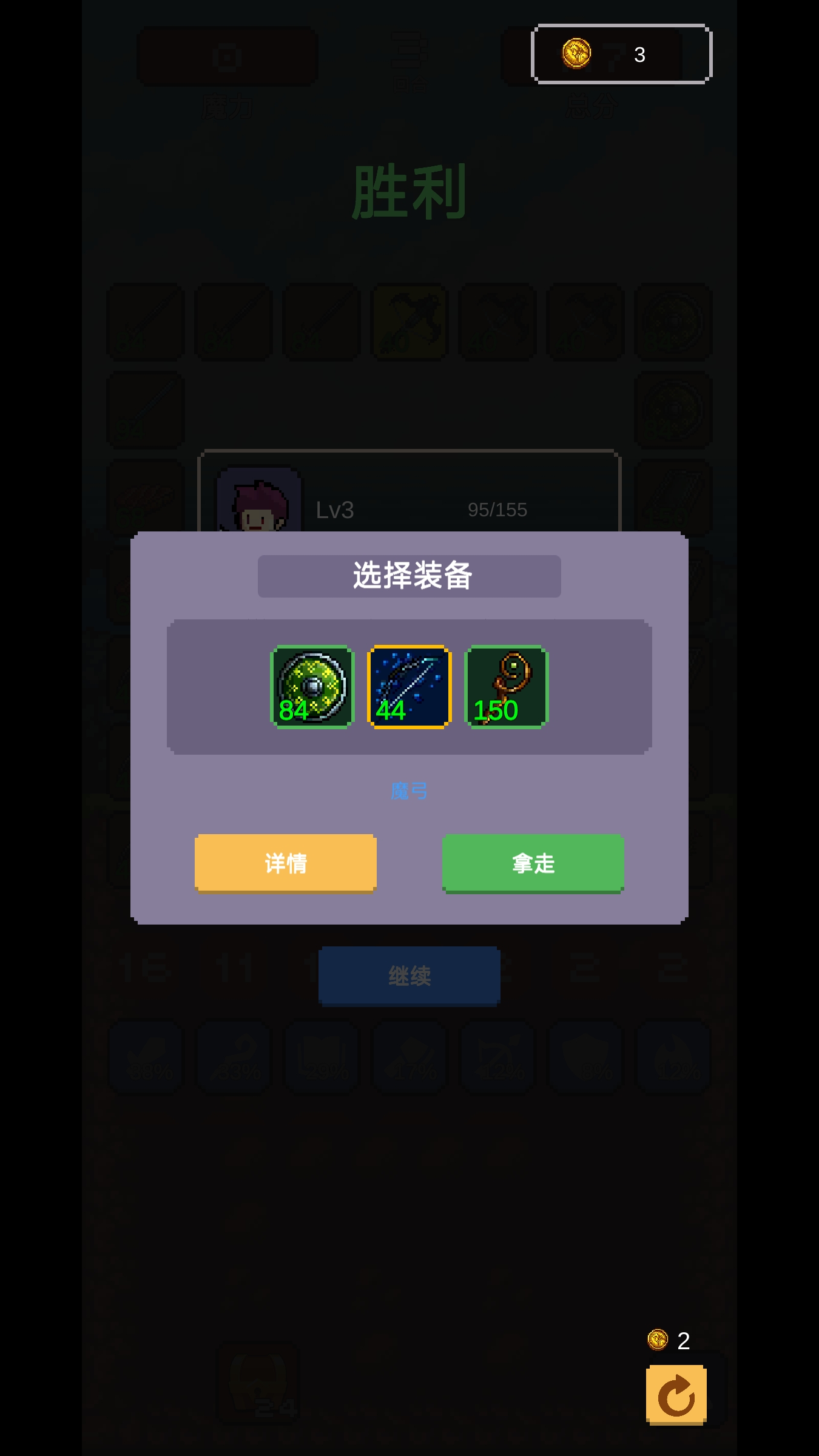Click the sword stat icon showing 38%
The image size is (819, 1456).
[146, 1059]
